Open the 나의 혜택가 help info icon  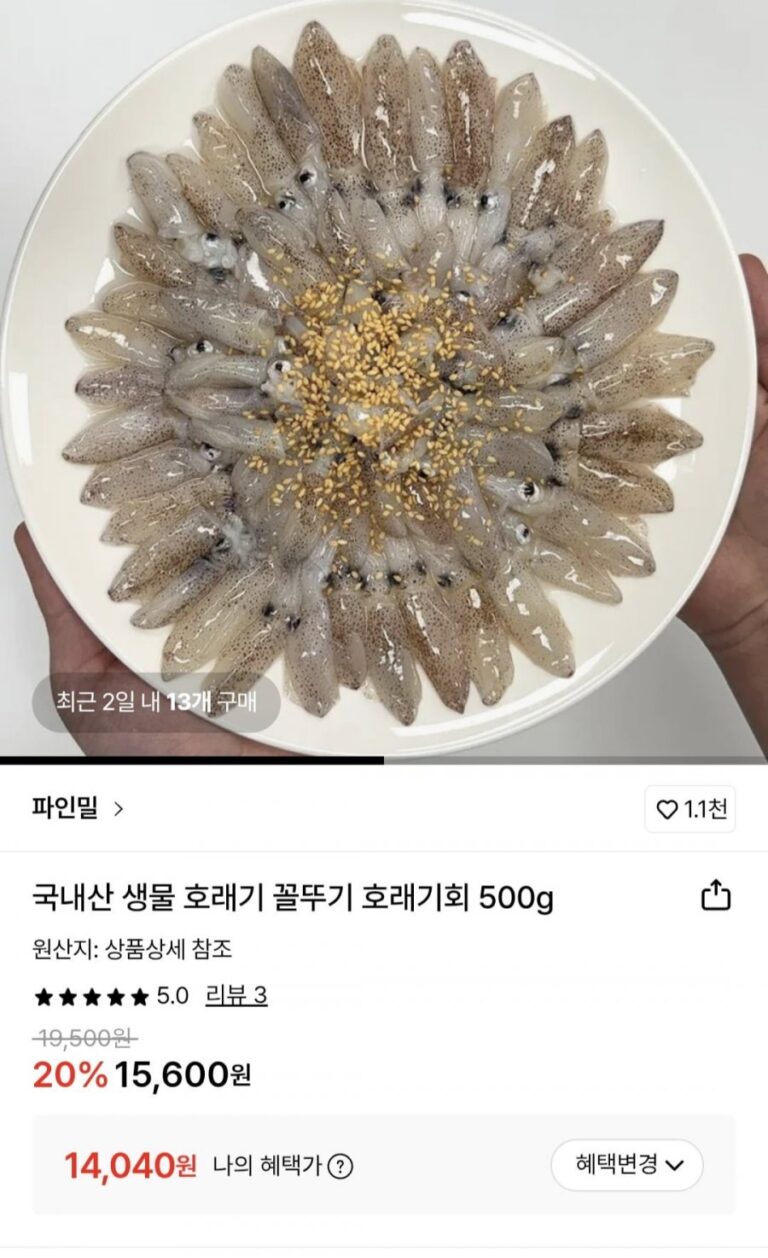[340, 1166]
